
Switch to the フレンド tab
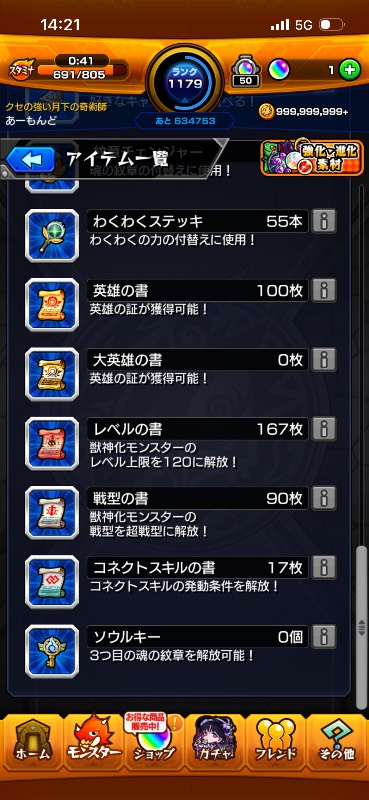pyautogui.click(x=276, y=741)
